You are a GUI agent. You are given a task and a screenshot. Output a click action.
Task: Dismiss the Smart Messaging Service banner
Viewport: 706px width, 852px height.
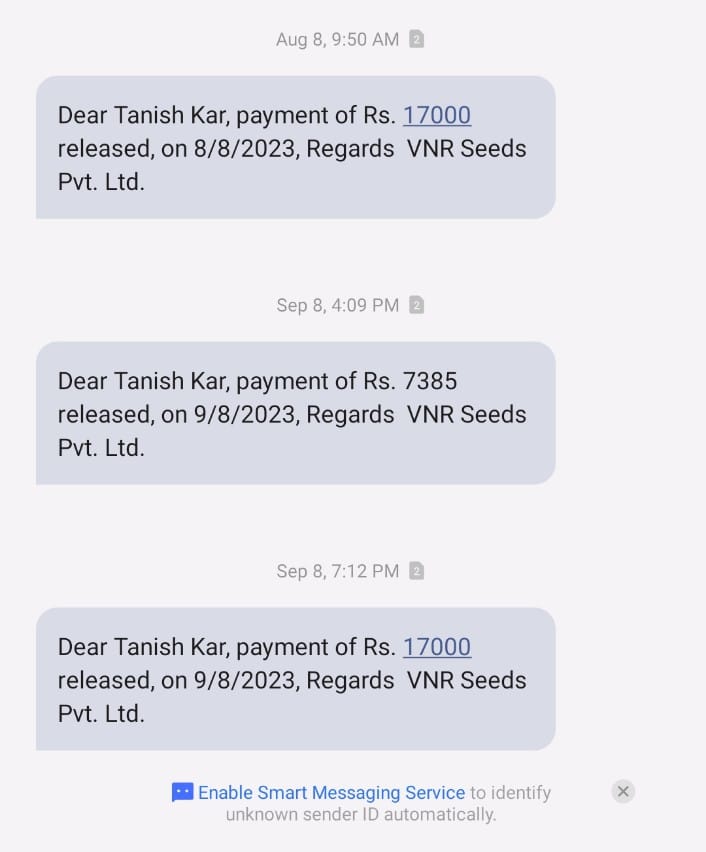623,792
